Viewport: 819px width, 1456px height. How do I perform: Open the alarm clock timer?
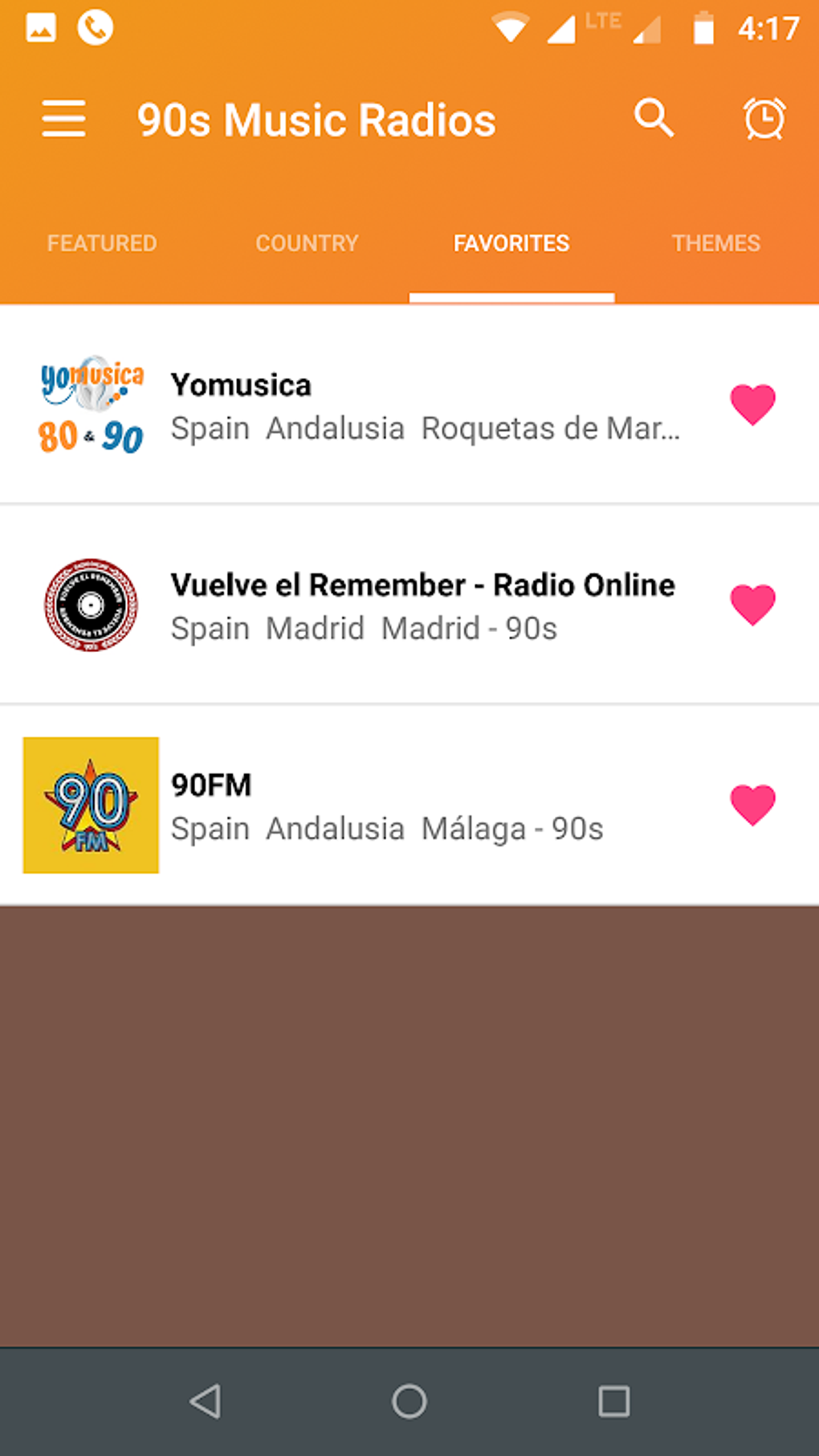pyautogui.click(x=764, y=119)
